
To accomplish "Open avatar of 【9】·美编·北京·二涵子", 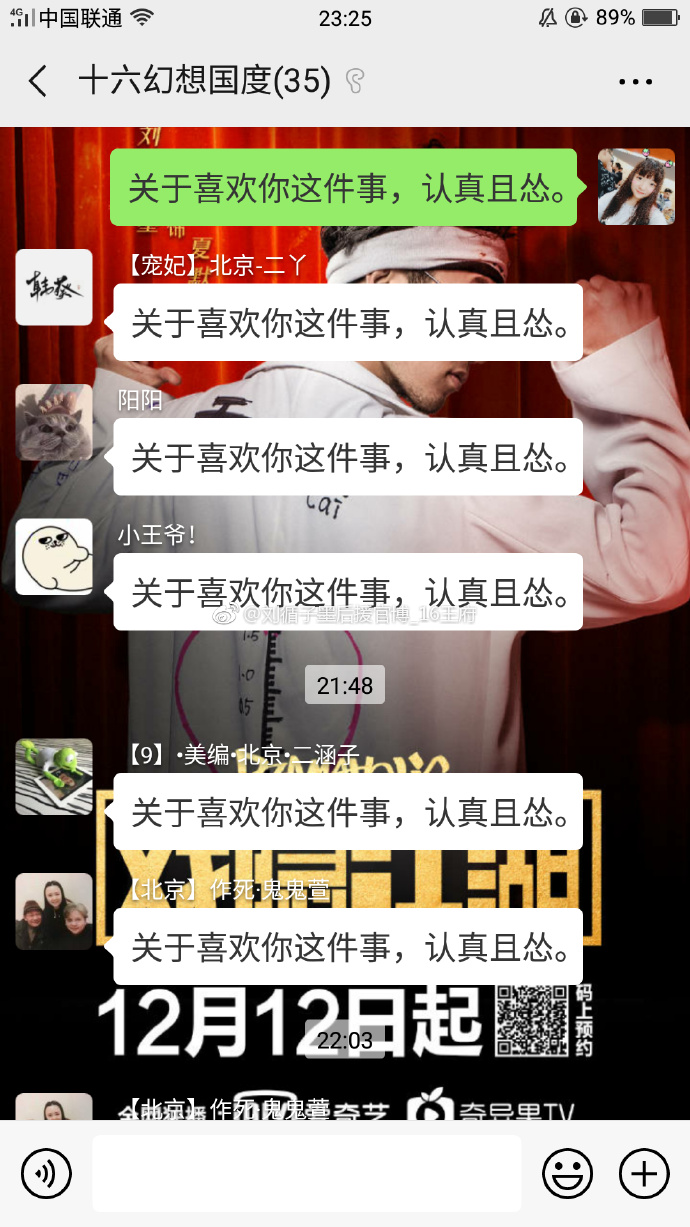I will (x=54, y=776).
